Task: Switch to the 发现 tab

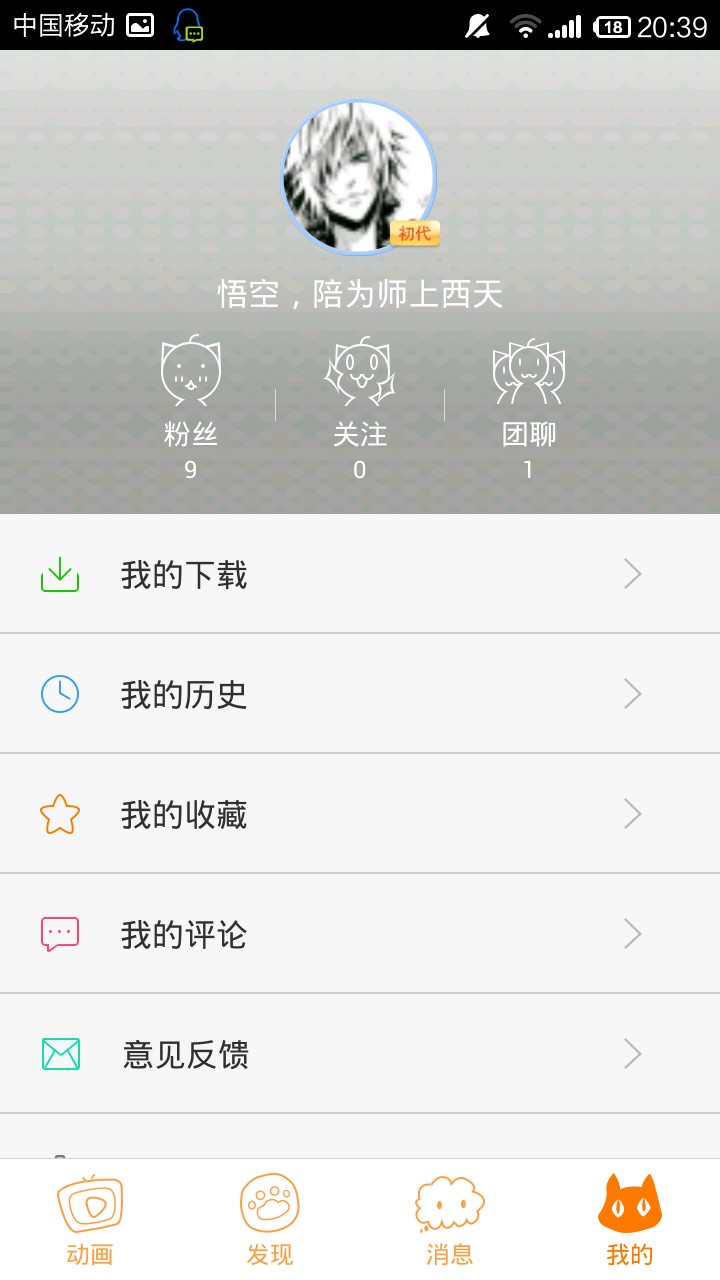Action: (x=270, y=1220)
